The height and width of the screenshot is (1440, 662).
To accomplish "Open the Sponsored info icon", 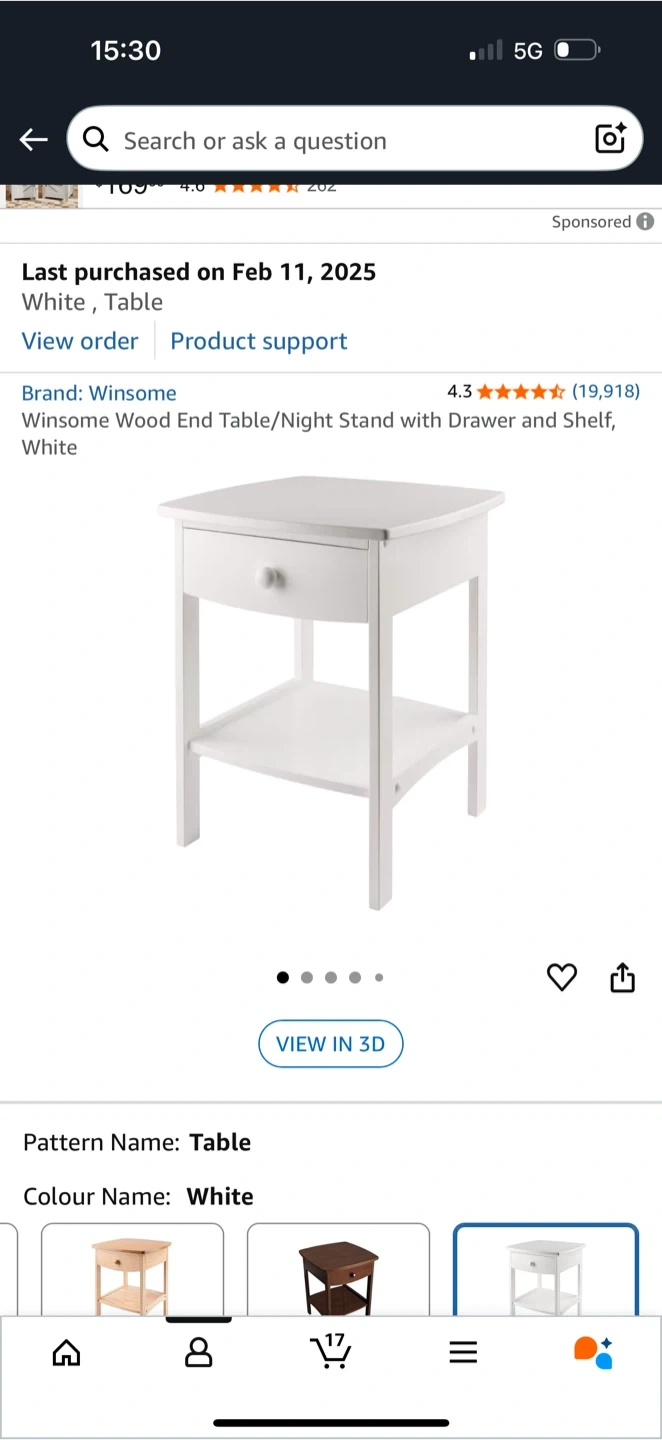I will pyautogui.click(x=645, y=222).
